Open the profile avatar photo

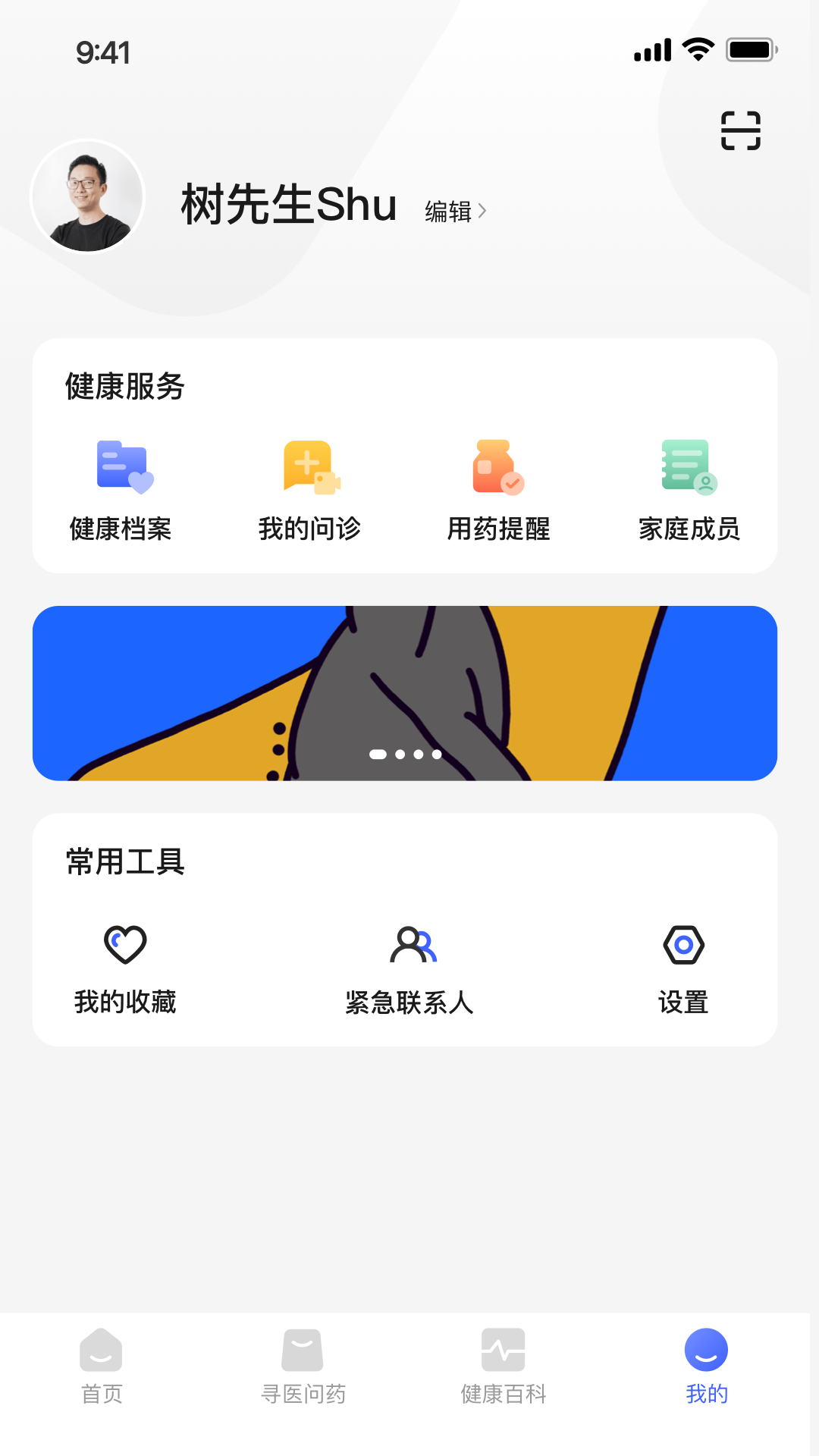point(87,196)
